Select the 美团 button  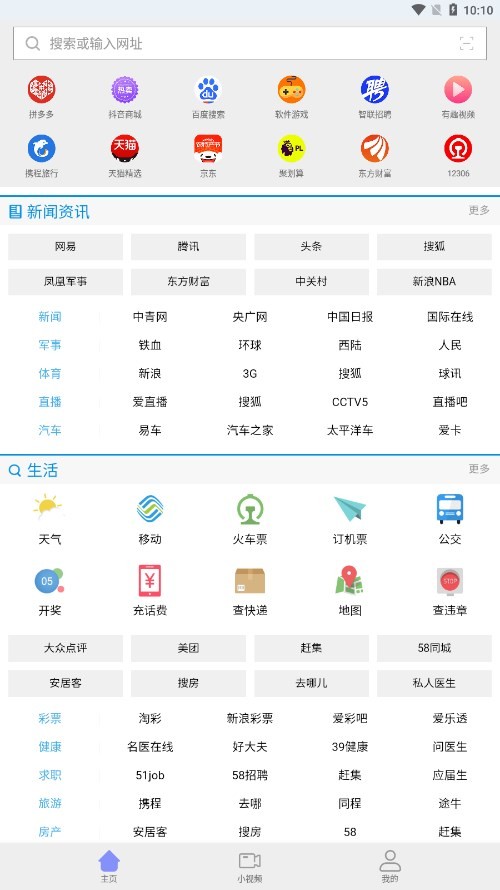188,648
